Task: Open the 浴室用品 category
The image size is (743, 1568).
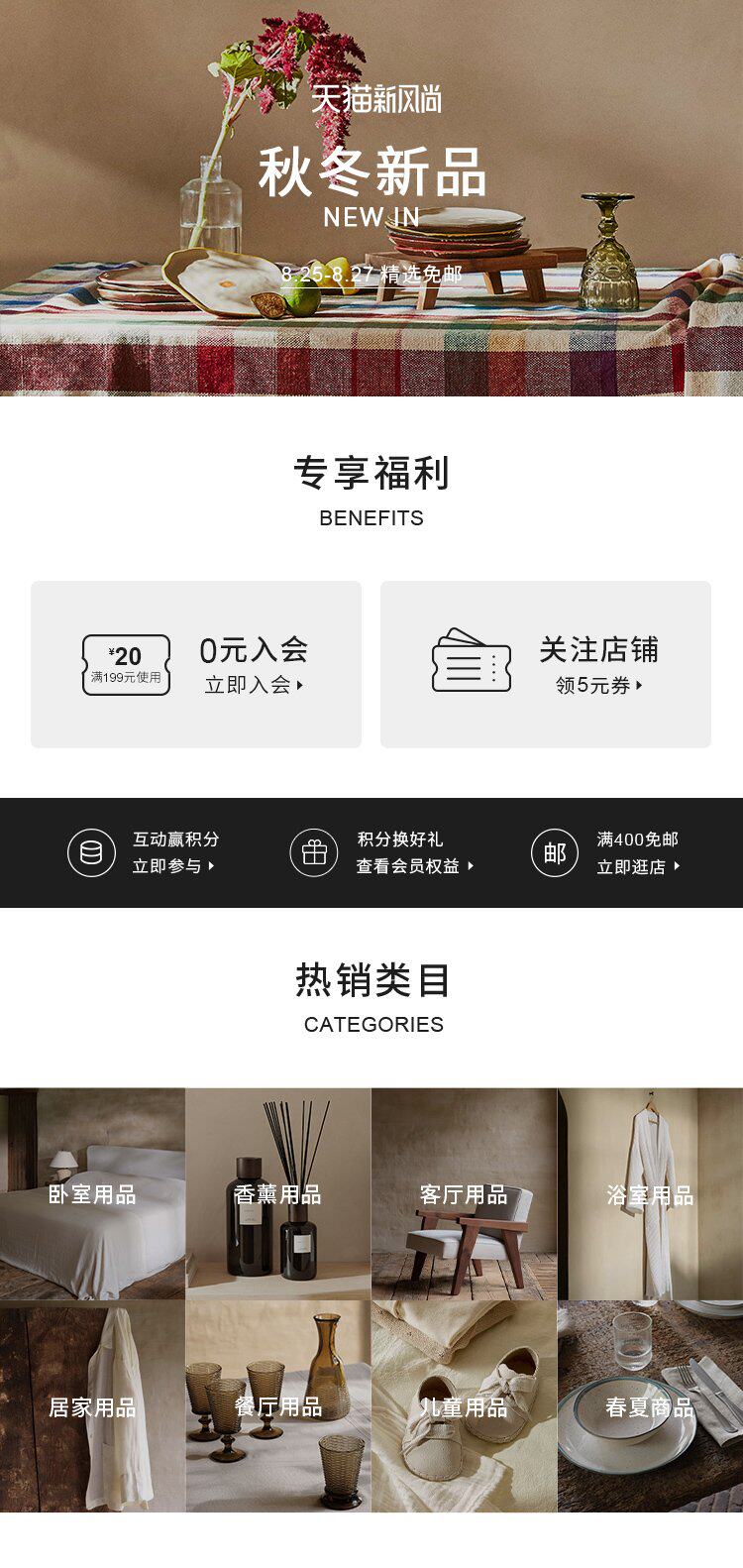Action: 650,1194
